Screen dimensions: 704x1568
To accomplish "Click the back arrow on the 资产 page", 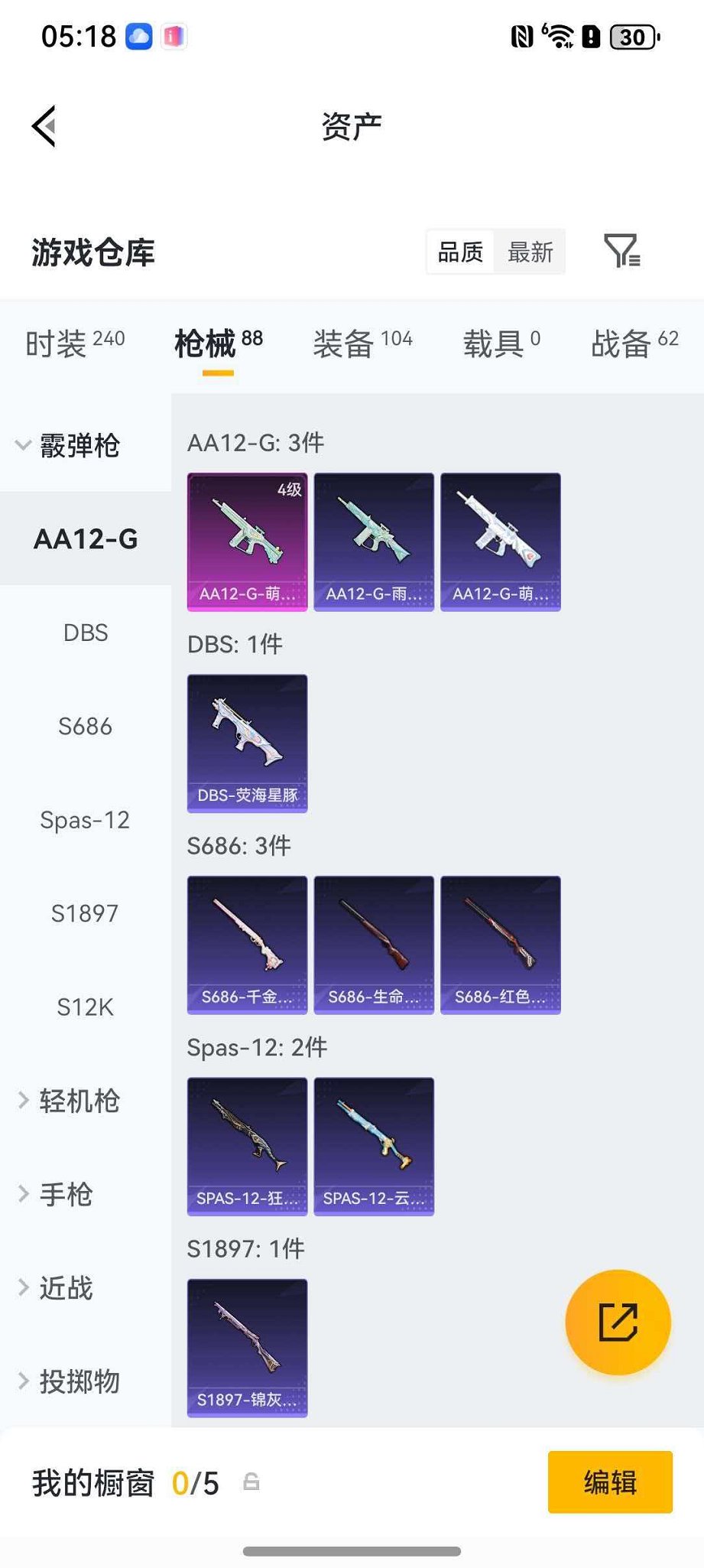I will (x=44, y=125).
